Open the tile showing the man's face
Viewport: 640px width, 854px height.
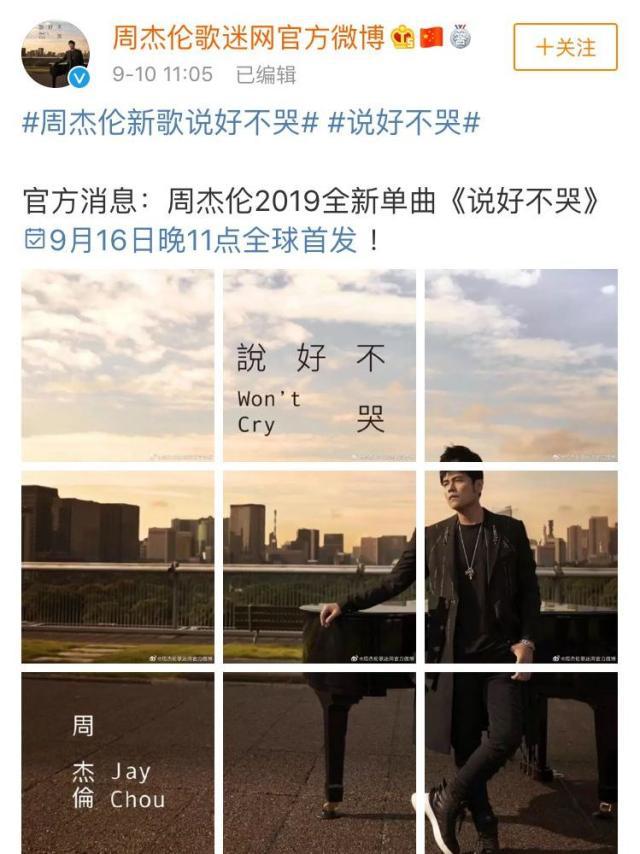[x=521, y=566]
